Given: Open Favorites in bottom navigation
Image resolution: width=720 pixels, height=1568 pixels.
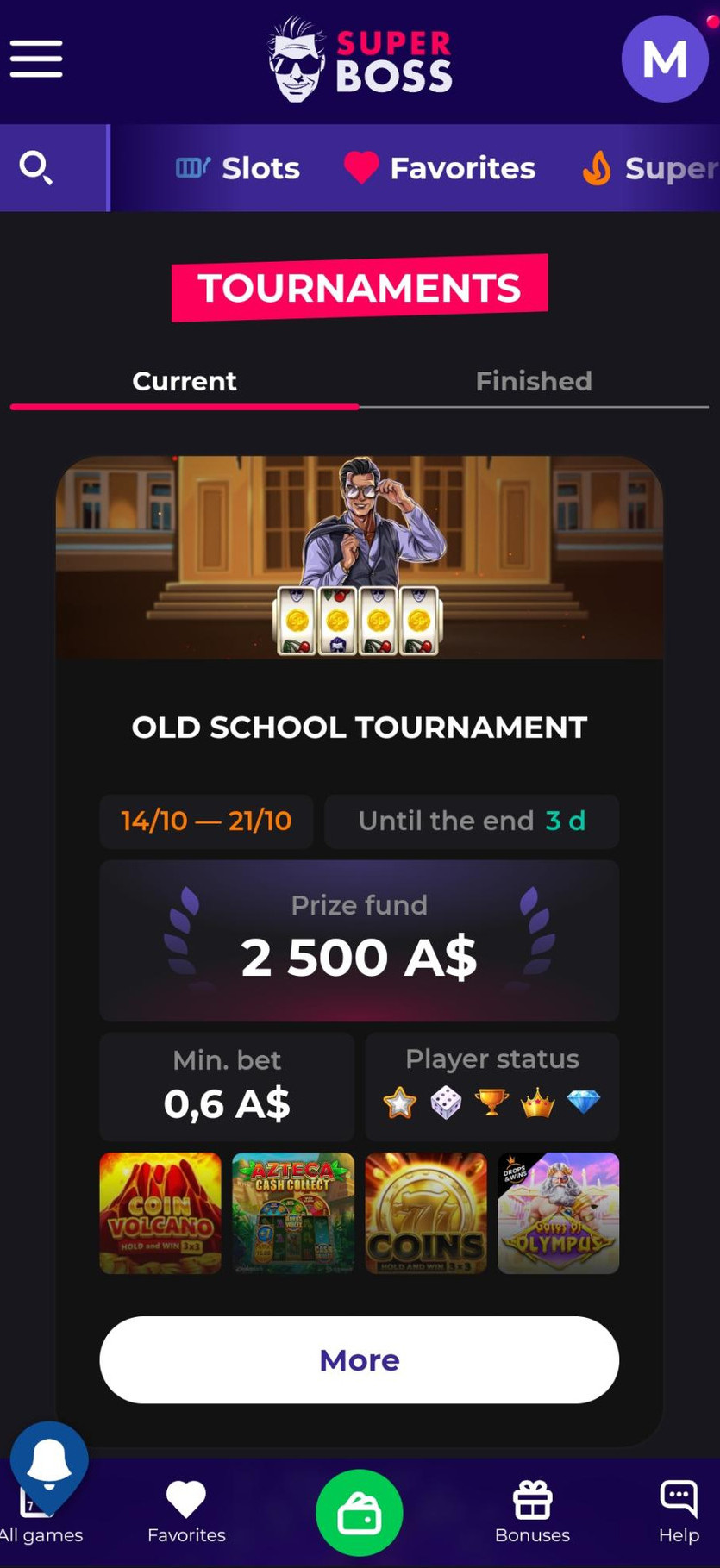Looking at the screenshot, I should tap(186, 1513).
